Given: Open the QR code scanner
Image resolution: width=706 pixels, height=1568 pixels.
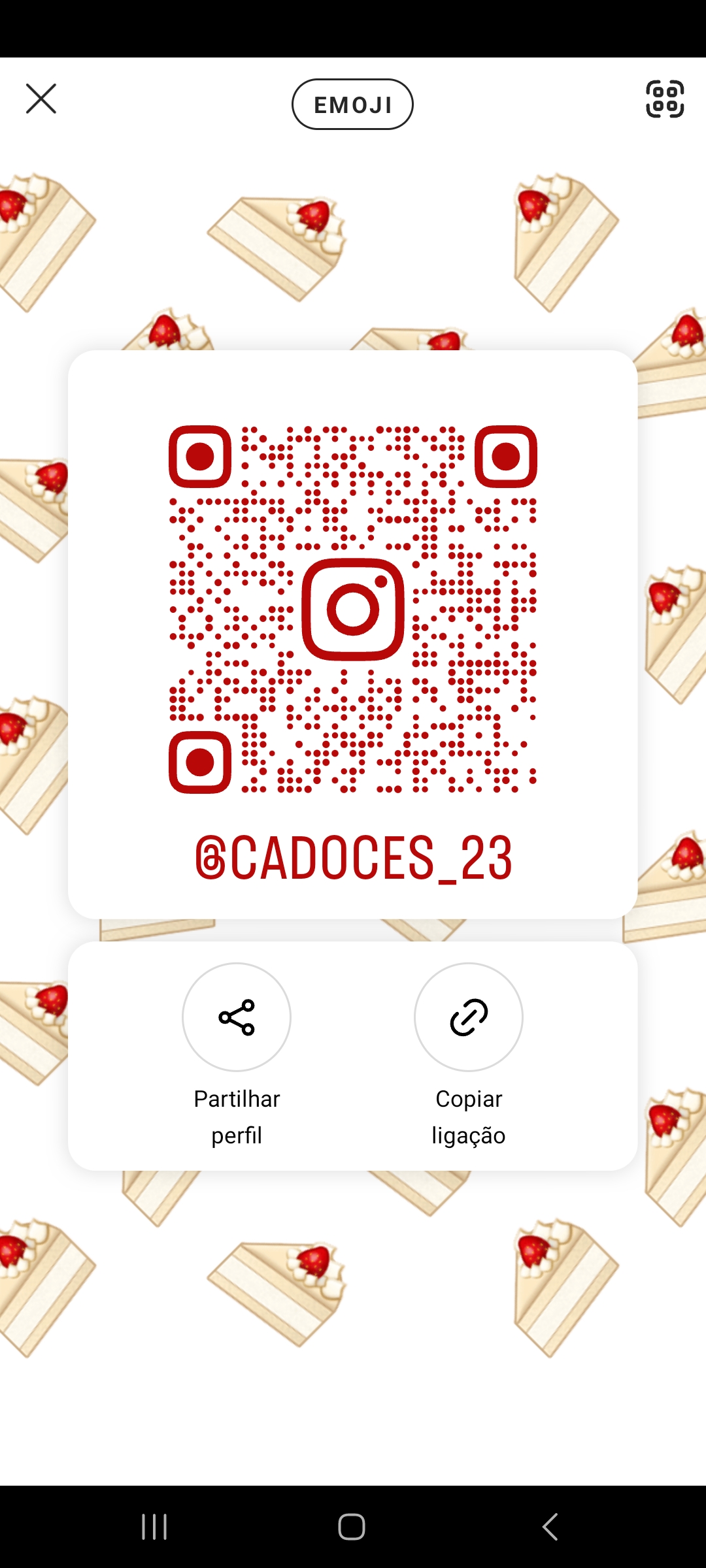Looking at the screenshot, I should tap(665, 99).
